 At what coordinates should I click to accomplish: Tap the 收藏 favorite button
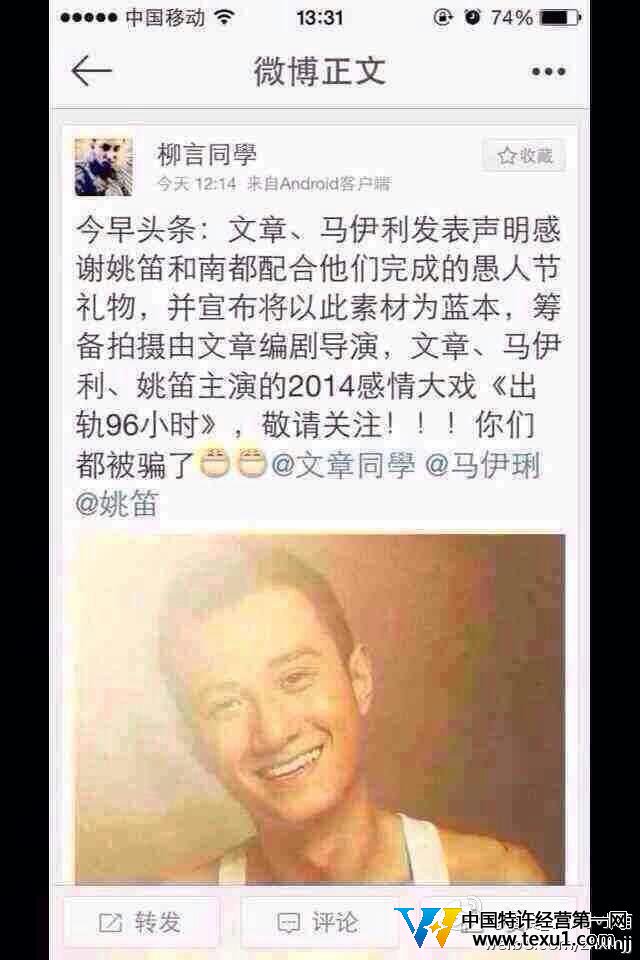(x=525, y=156)
